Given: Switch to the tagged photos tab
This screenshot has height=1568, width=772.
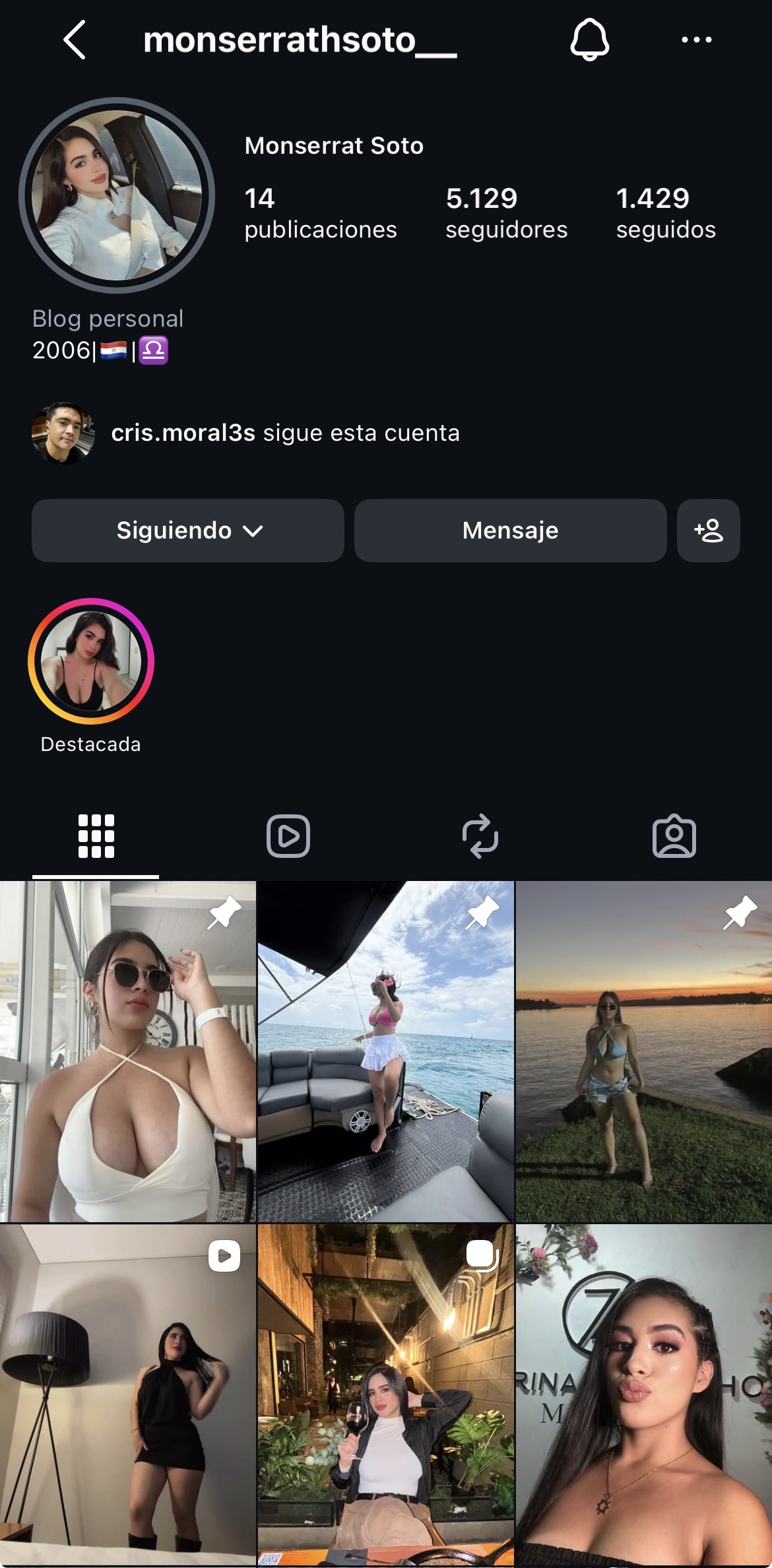Looking at the screenshot, I should [x=674, y=836].
